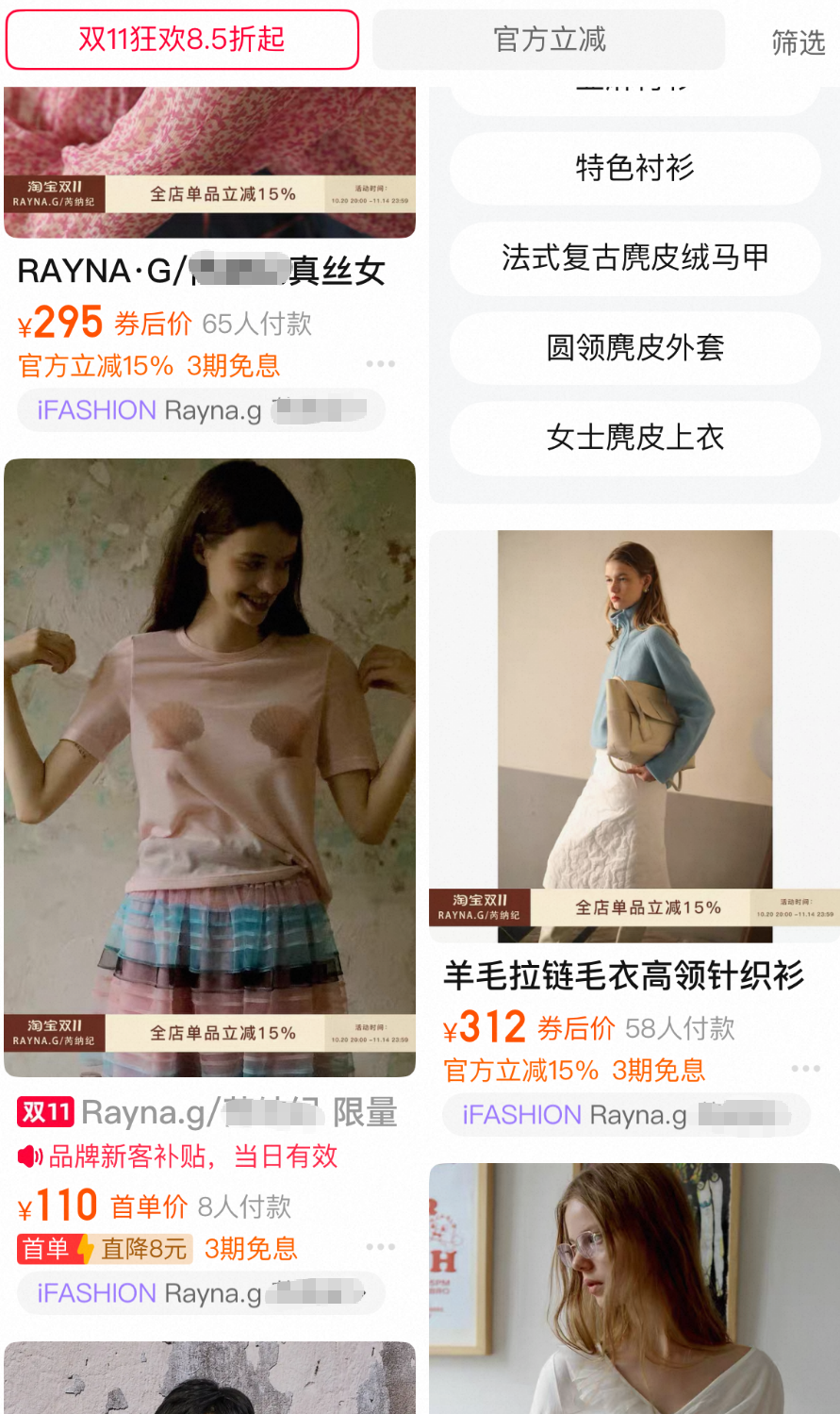Screen dimensions: 840x1414
Task: Click the 双11狂欢8.5折起 promo button
Action: tap(182, 41)
